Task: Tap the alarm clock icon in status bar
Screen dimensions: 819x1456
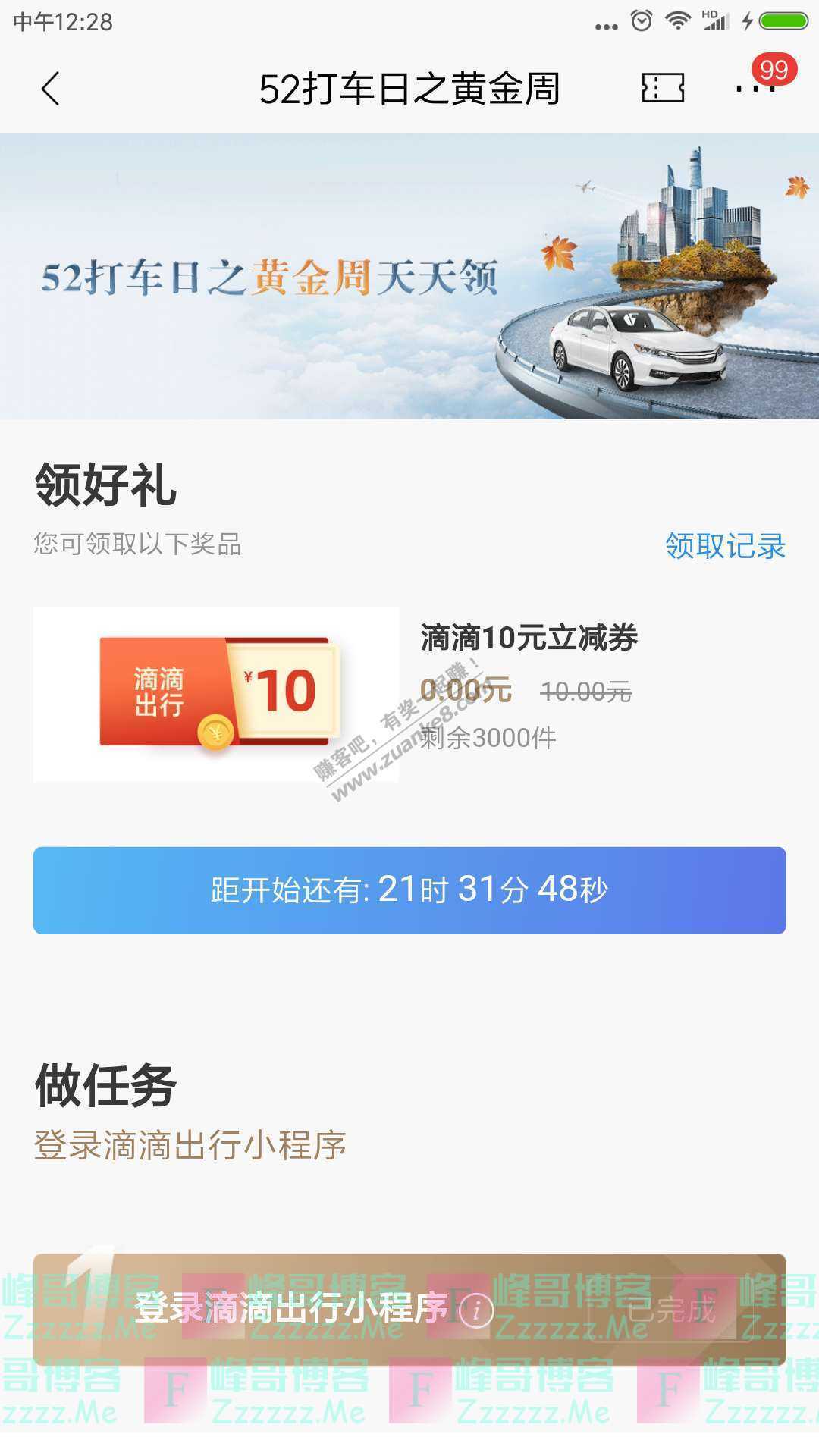Action: pos(641,20)
